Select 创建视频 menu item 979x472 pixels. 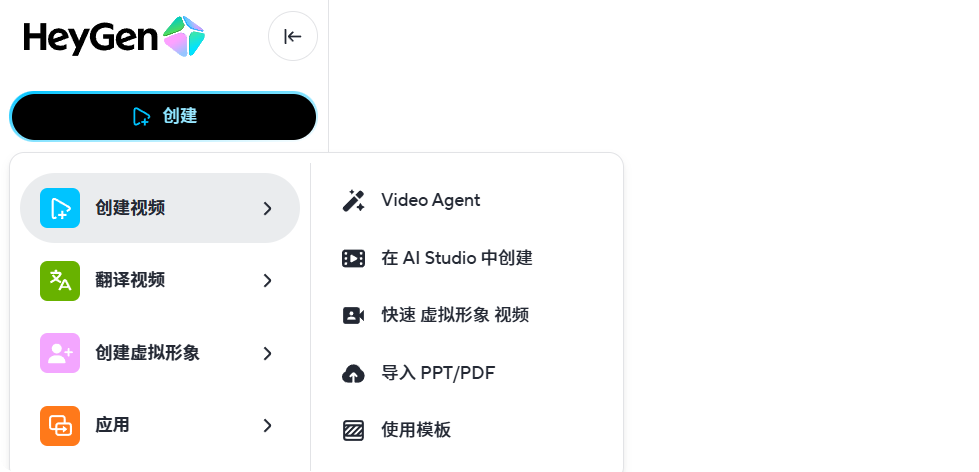160,208
